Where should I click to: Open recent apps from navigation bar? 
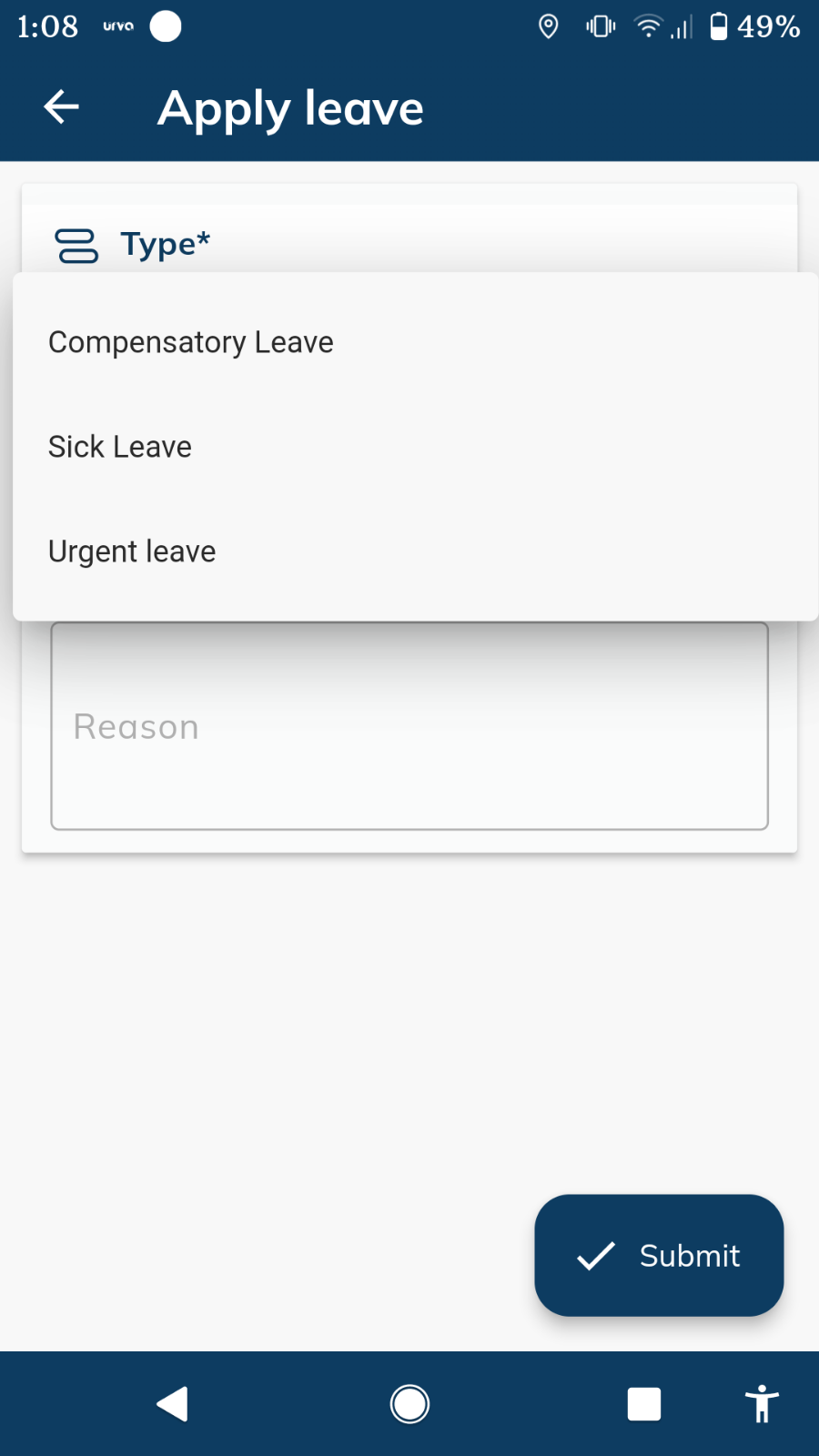point(644,1404)
